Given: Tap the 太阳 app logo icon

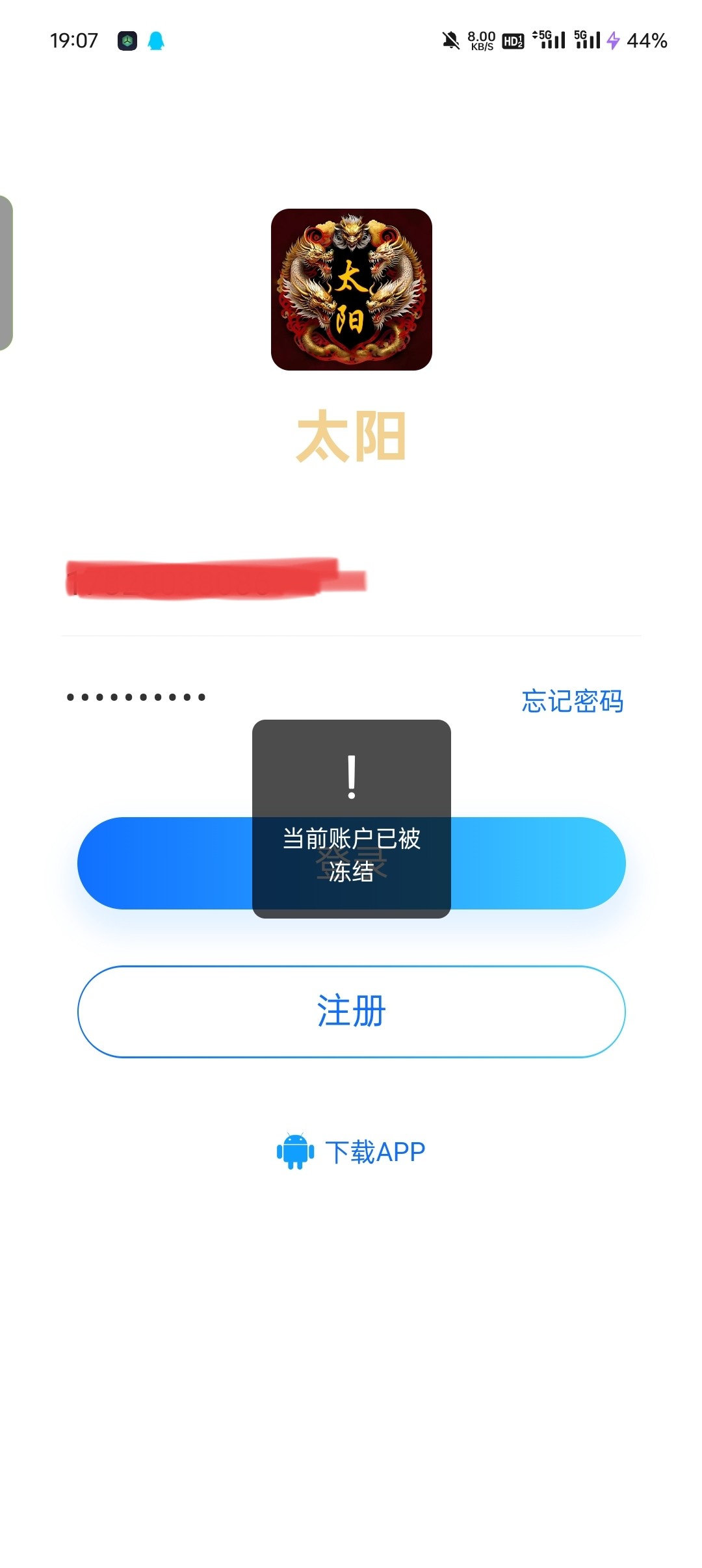Looking at the screenshot, I should coord(351,291).
